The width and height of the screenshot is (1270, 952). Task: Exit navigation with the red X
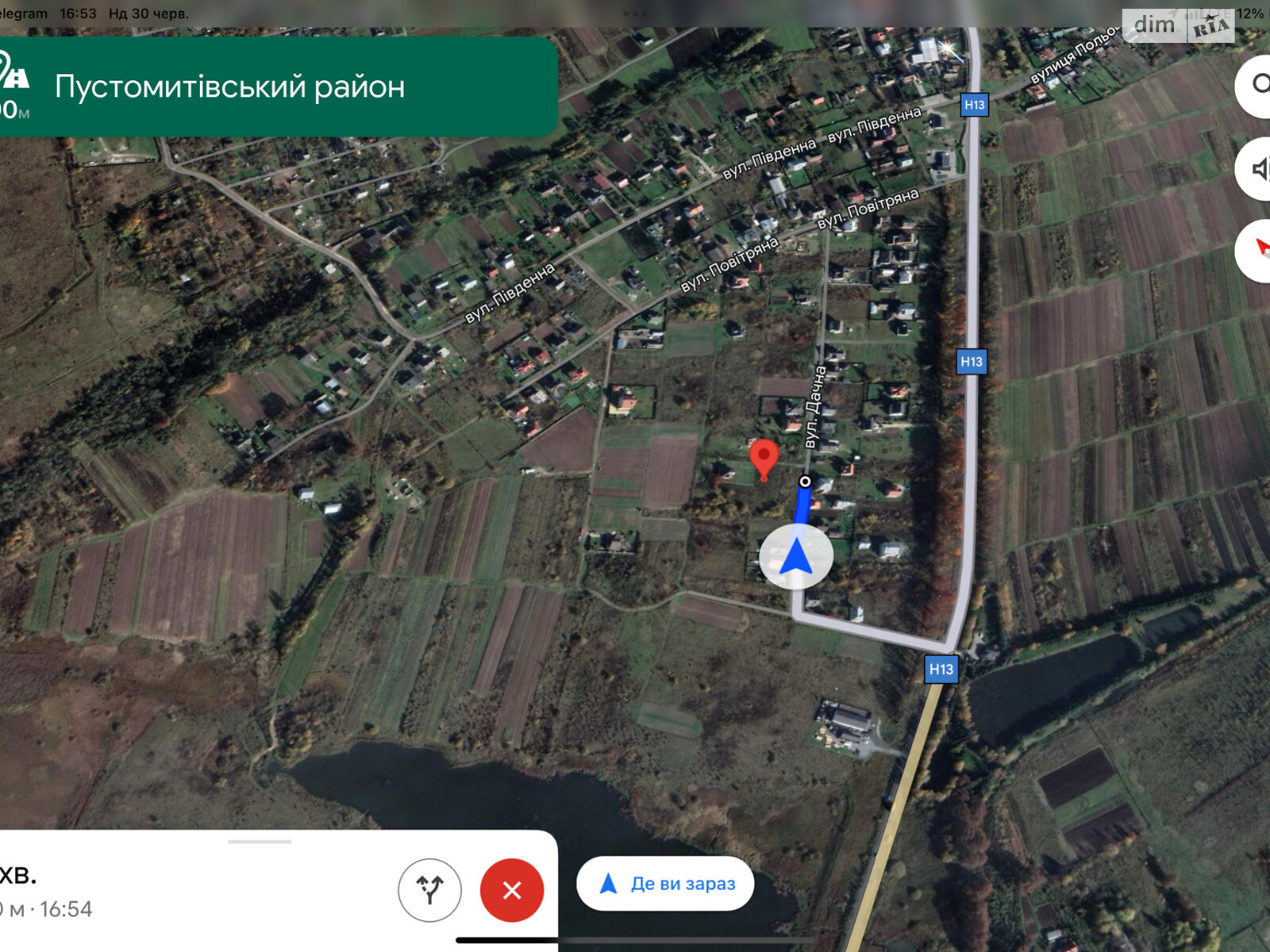512,890
